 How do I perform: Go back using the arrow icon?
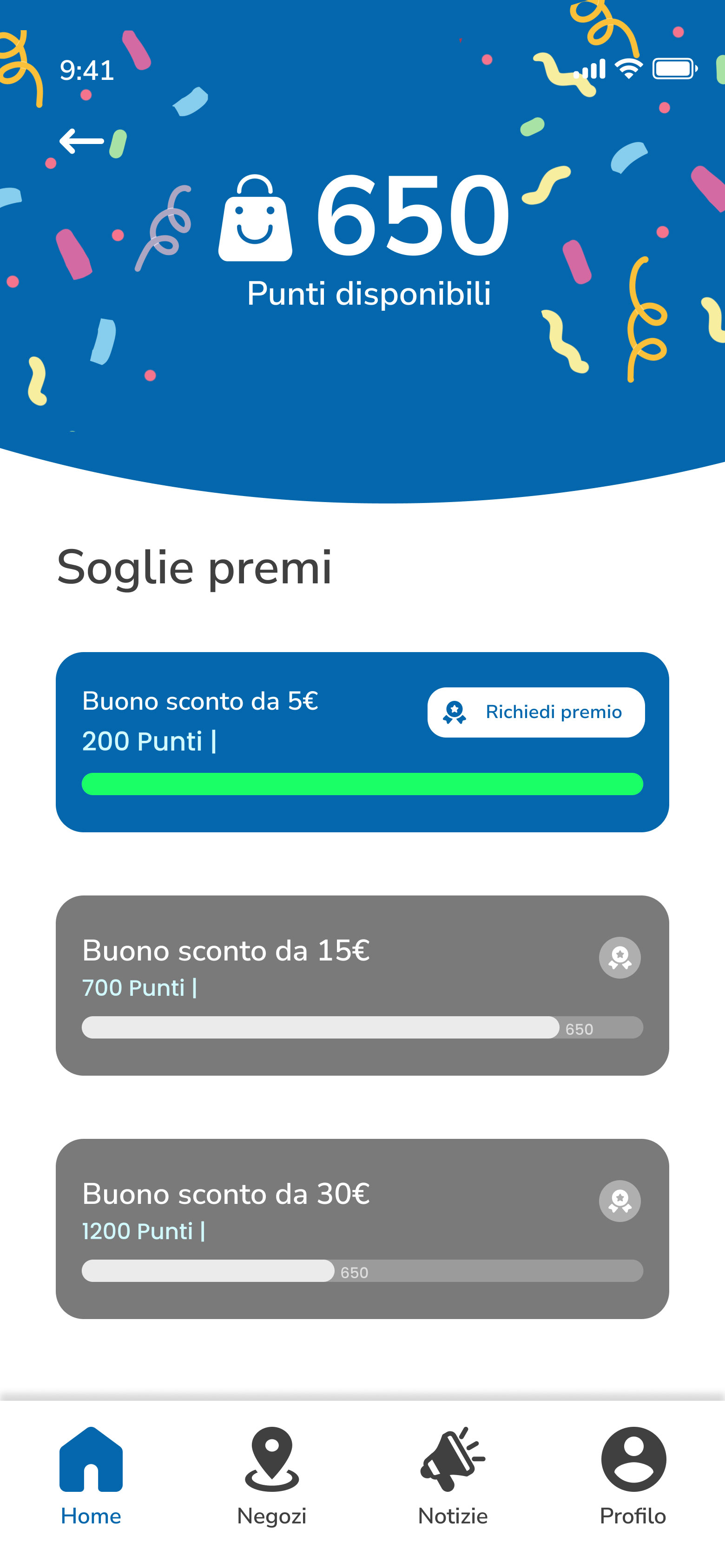coord(82,141)
